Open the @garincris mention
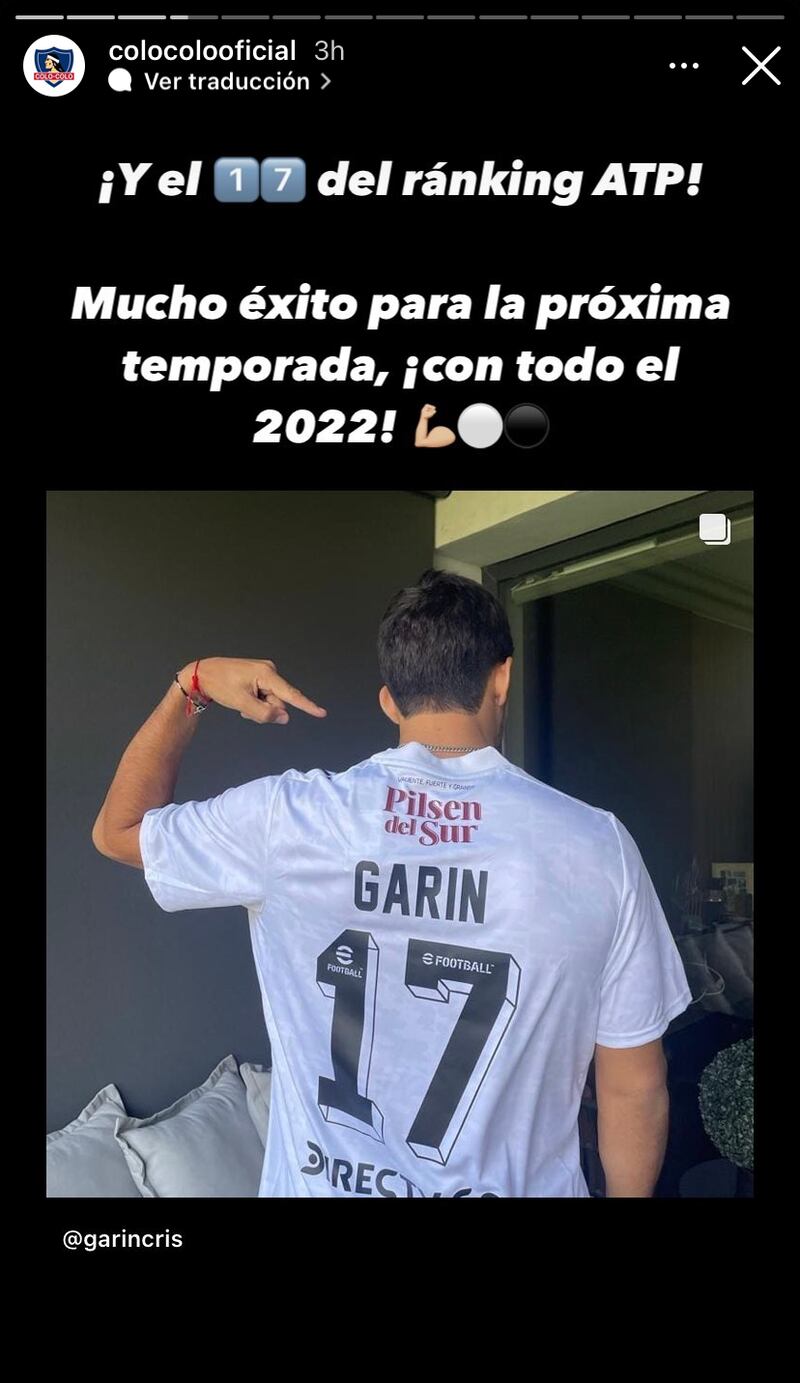Image resolution: width=800 pixels, height=1383 pixels. [x=123, y=1239]
